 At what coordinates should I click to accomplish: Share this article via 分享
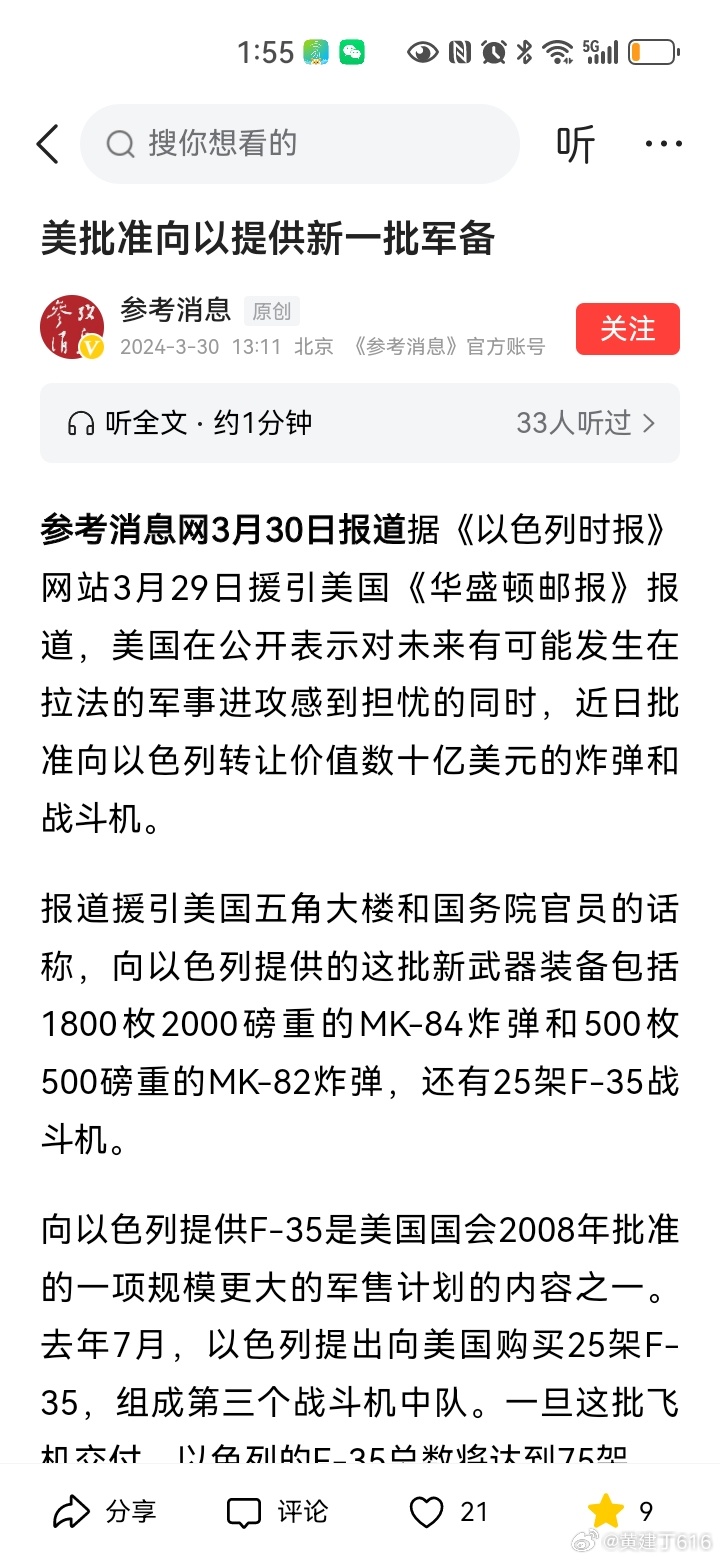coord(104,1512)
